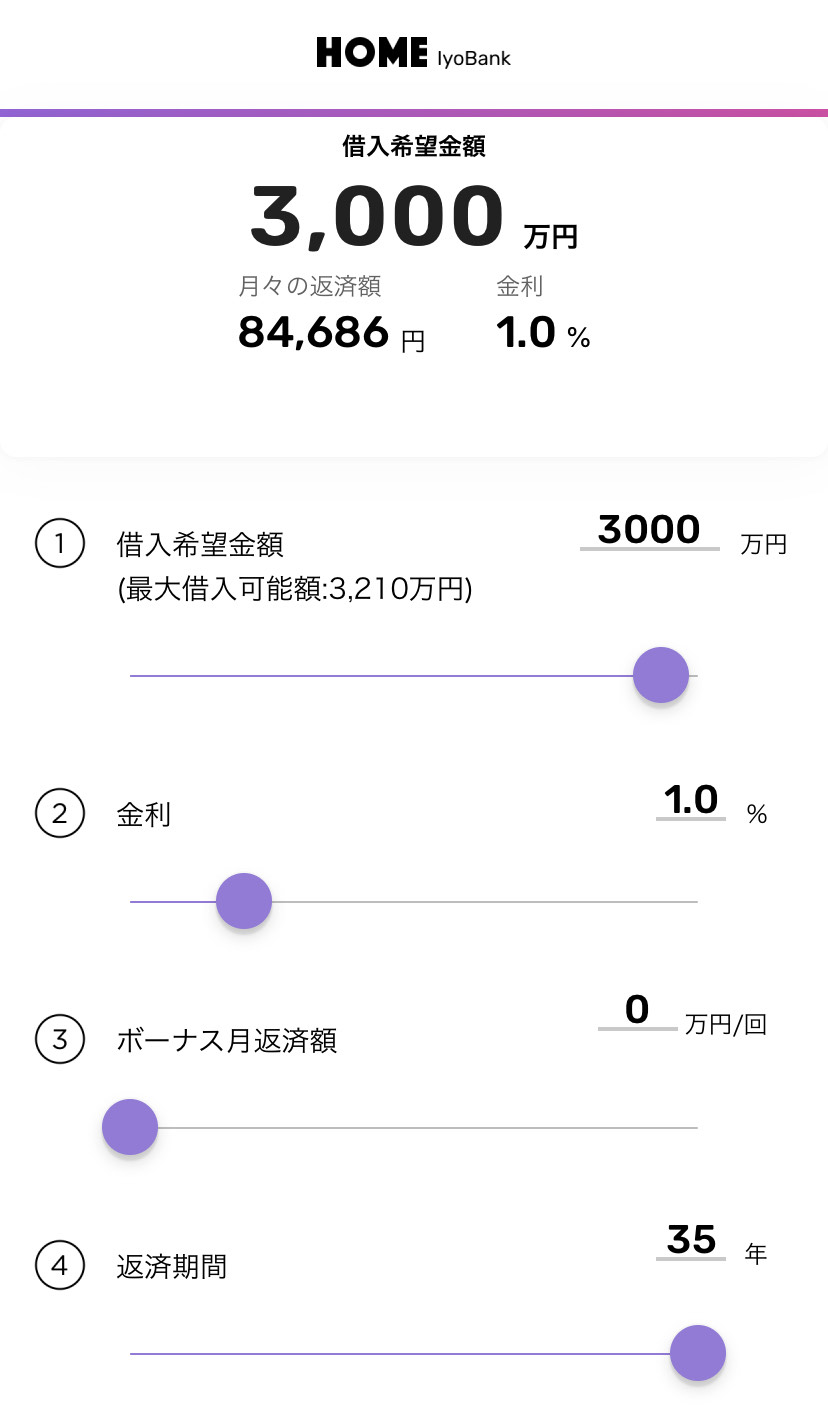828x1427 pixels.
Task: Edit the 返済期間 years field showing 35
Action: point(691,1241)
